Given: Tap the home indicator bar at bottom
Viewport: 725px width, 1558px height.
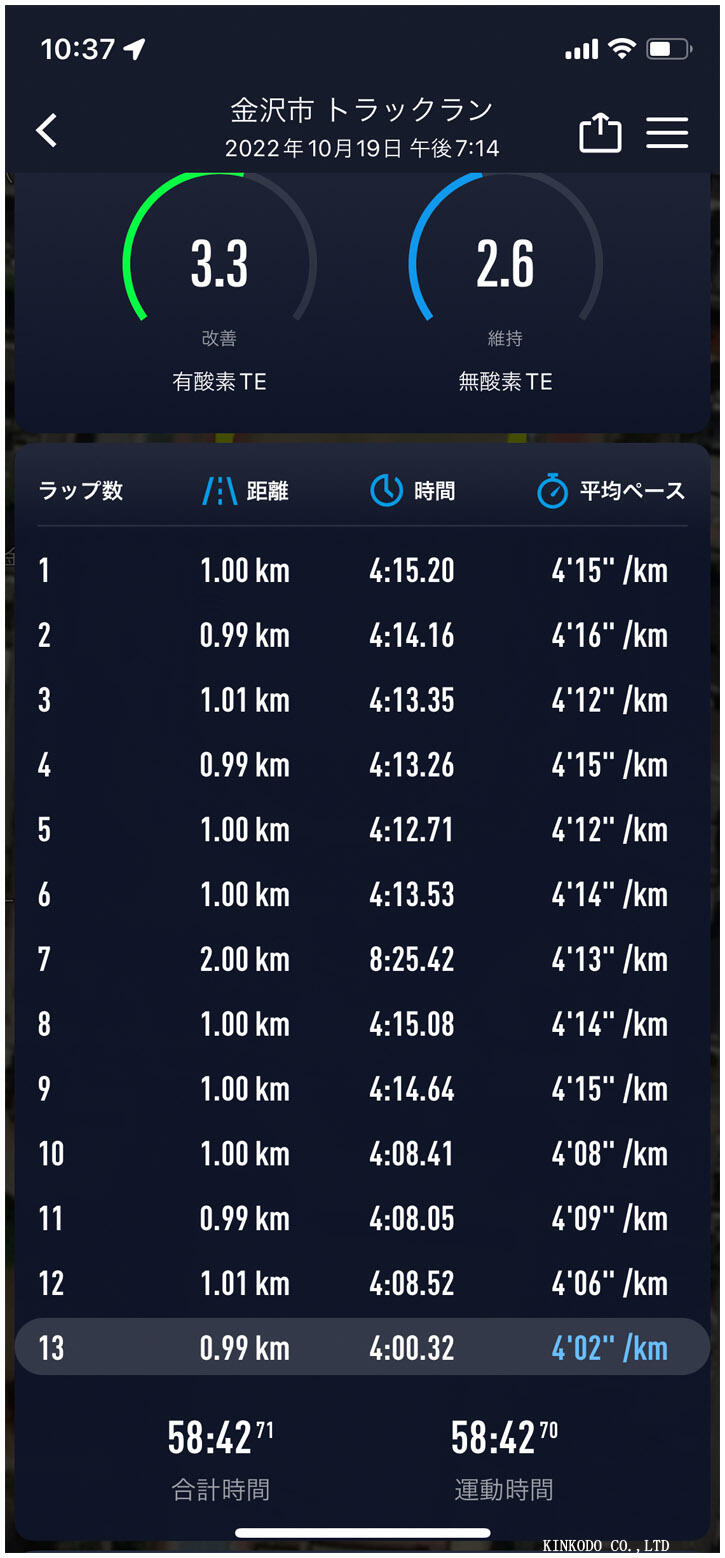Looking at the screenshot, I should (x=362, y=1531).
